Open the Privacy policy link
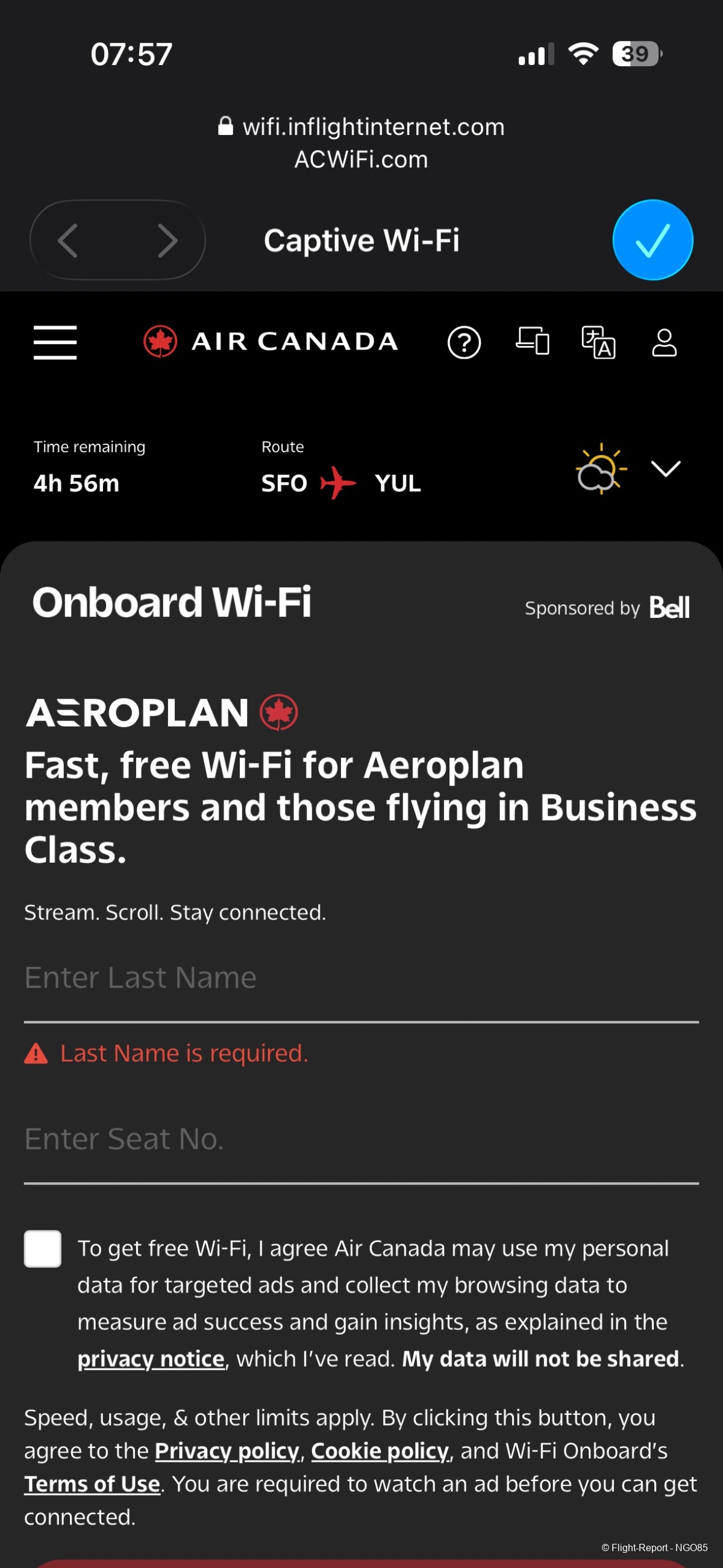This screenshot has width=723, height=1568. point(227,1451)
